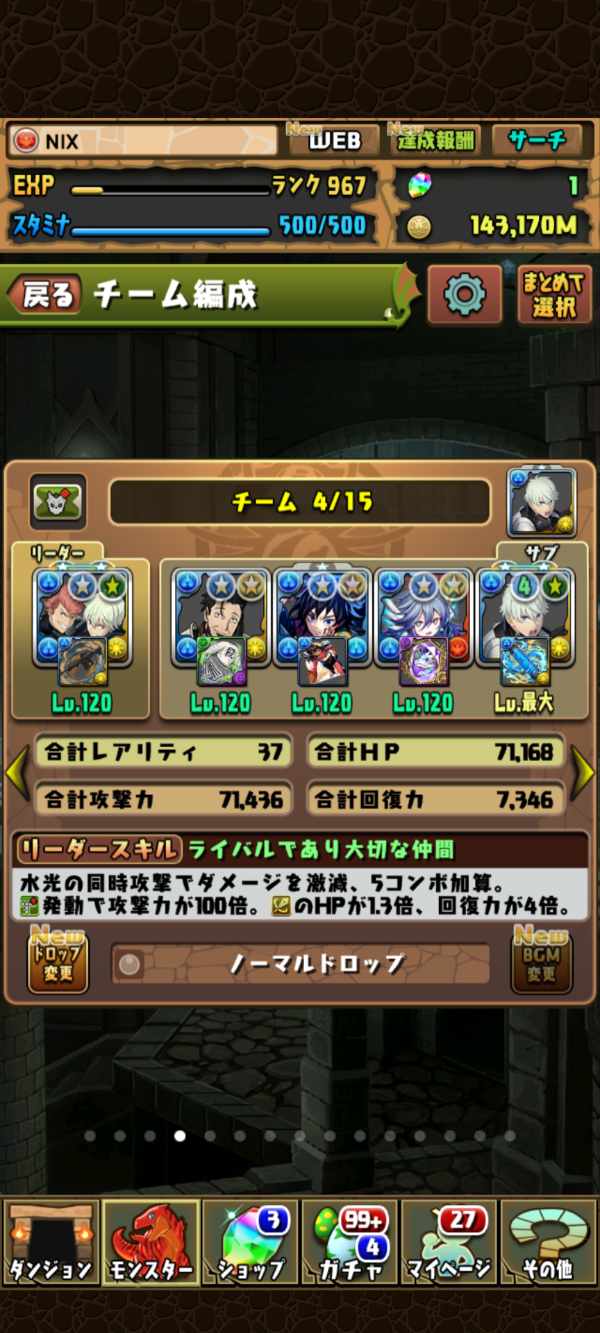Open the gear settings icon
Image resolution: width=600 pixels, height=1333 pixels.
click(x=464, y=294)
